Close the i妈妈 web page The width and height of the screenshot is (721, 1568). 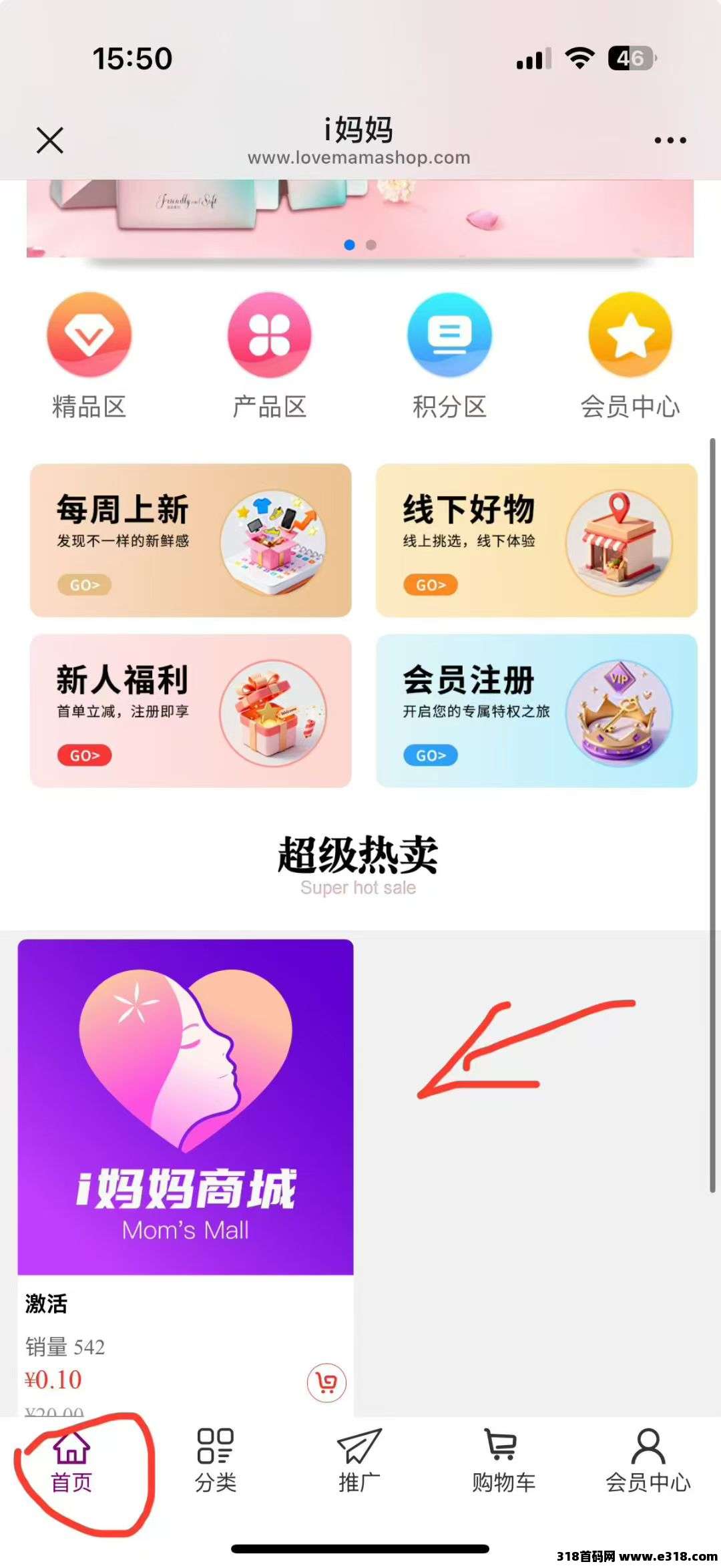click(50, 140)
